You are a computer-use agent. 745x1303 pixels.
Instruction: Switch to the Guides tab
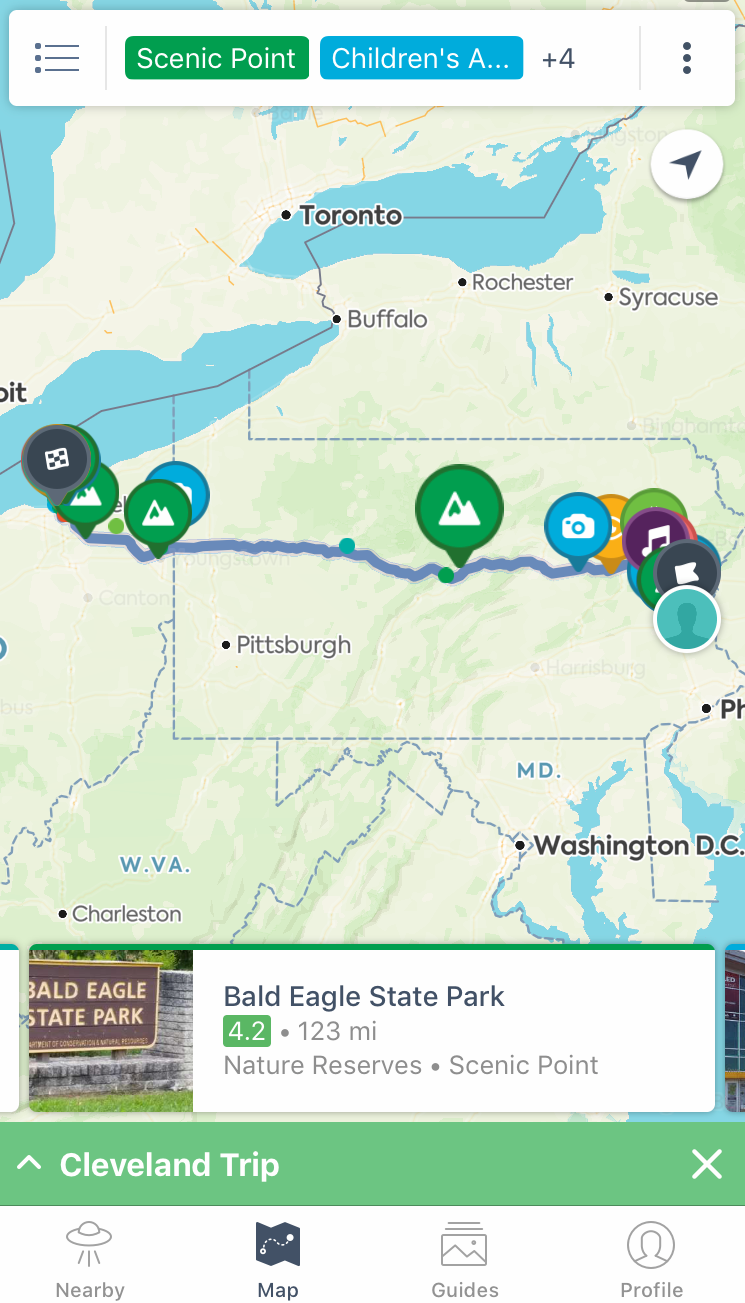click(x=465, y=1259)
